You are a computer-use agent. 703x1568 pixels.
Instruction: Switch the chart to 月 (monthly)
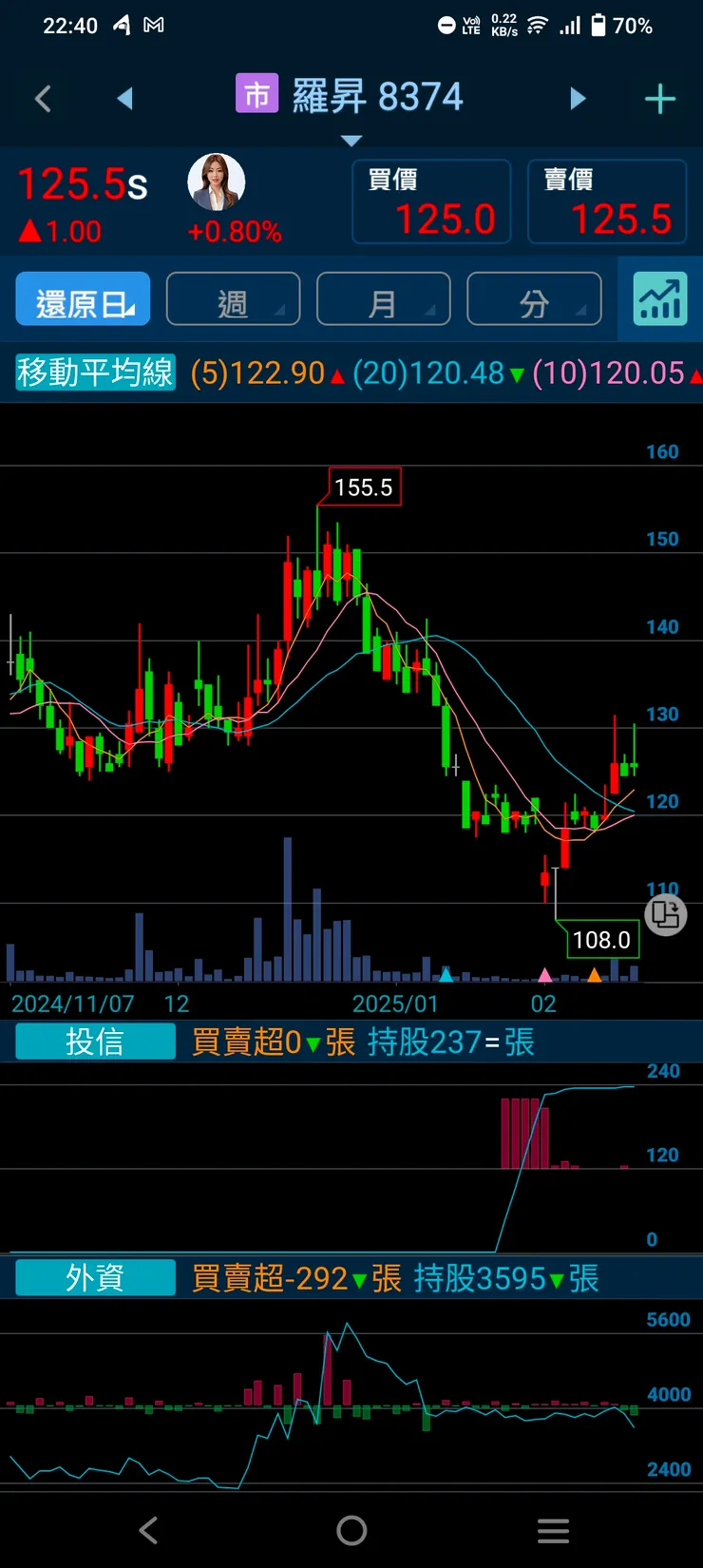pyautogui.click(x=383, y=300)
